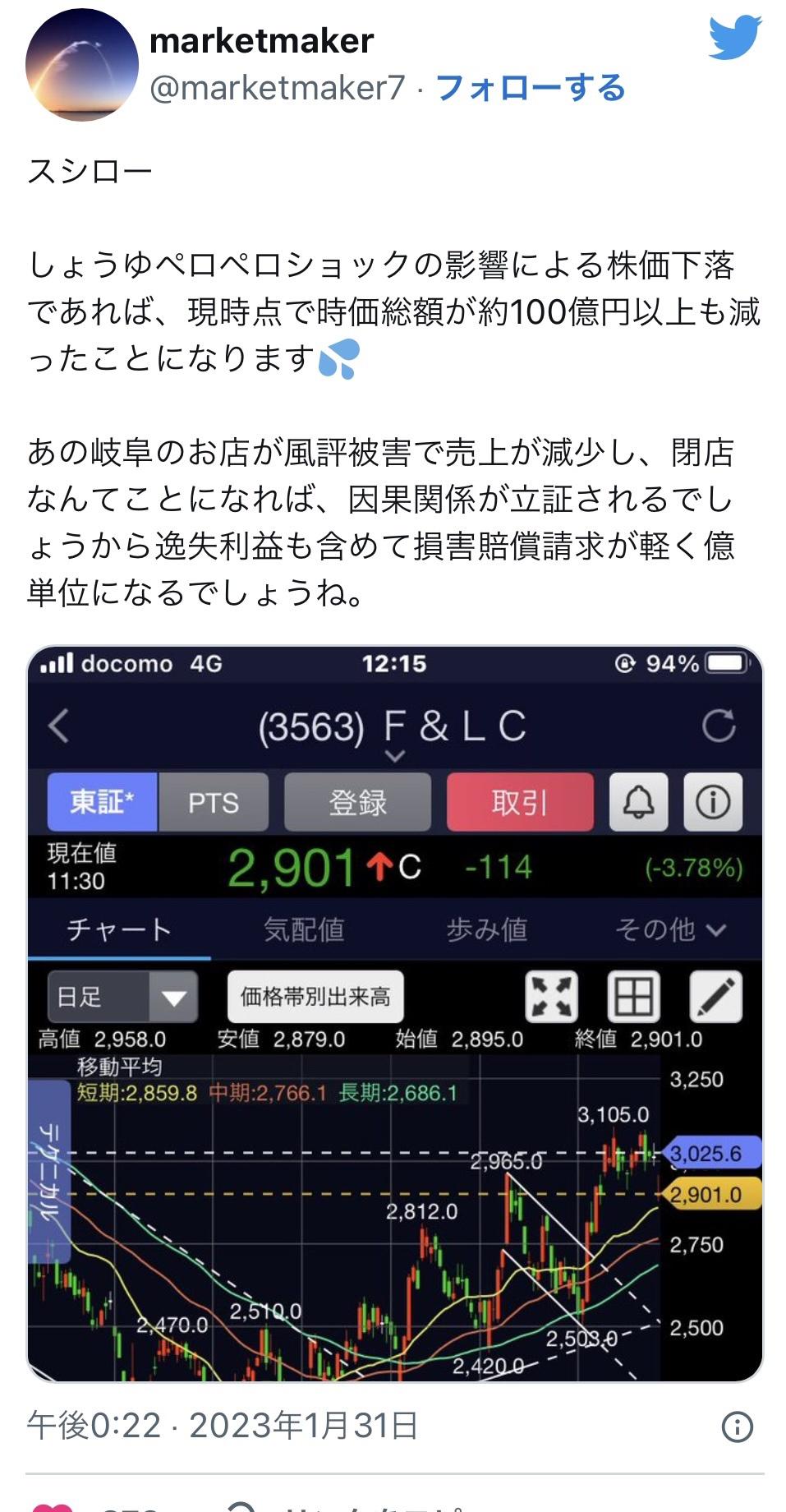Open the attached stock chart image
This screenshot has height=1512, width=786.
395,1013
